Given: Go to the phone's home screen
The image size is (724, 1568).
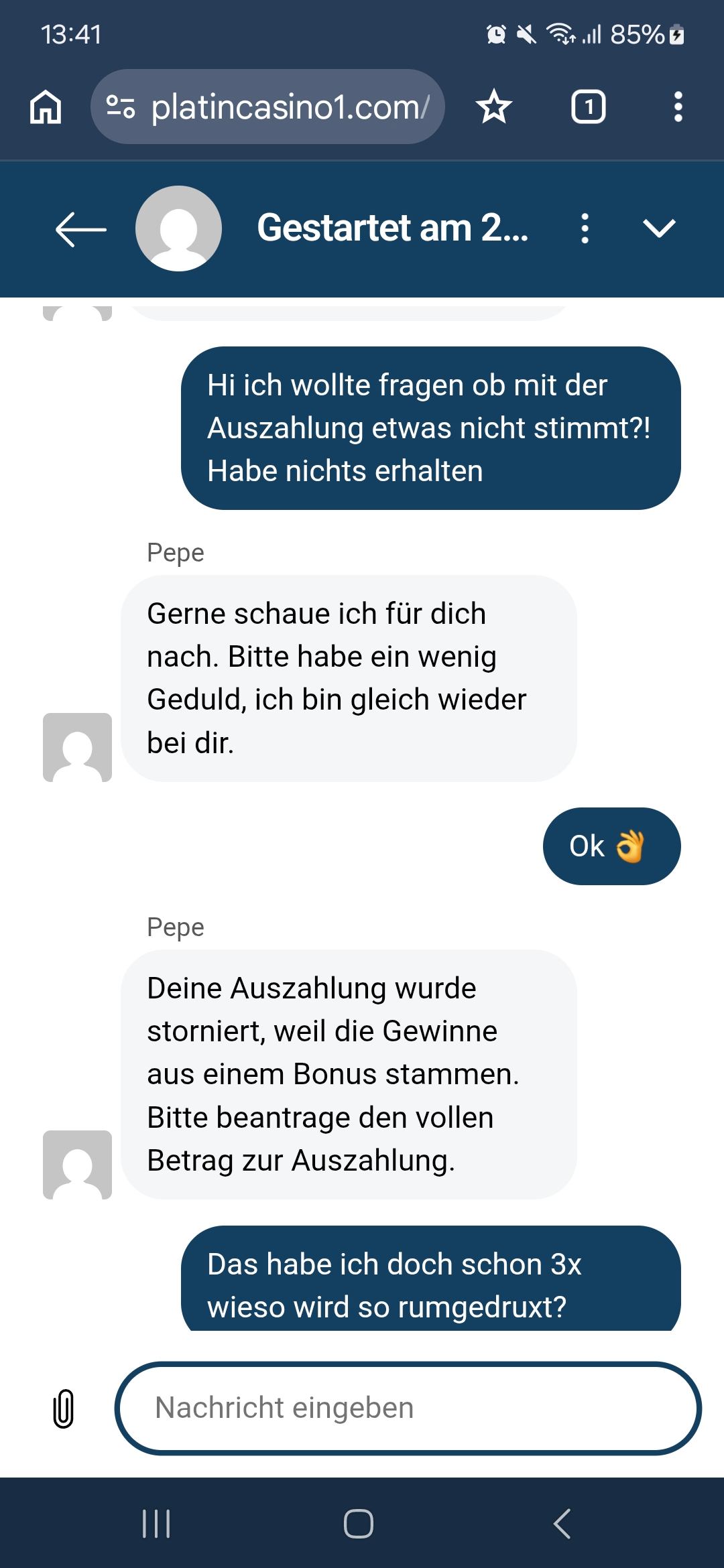Looking at the screenshot, I should 359,1523.
